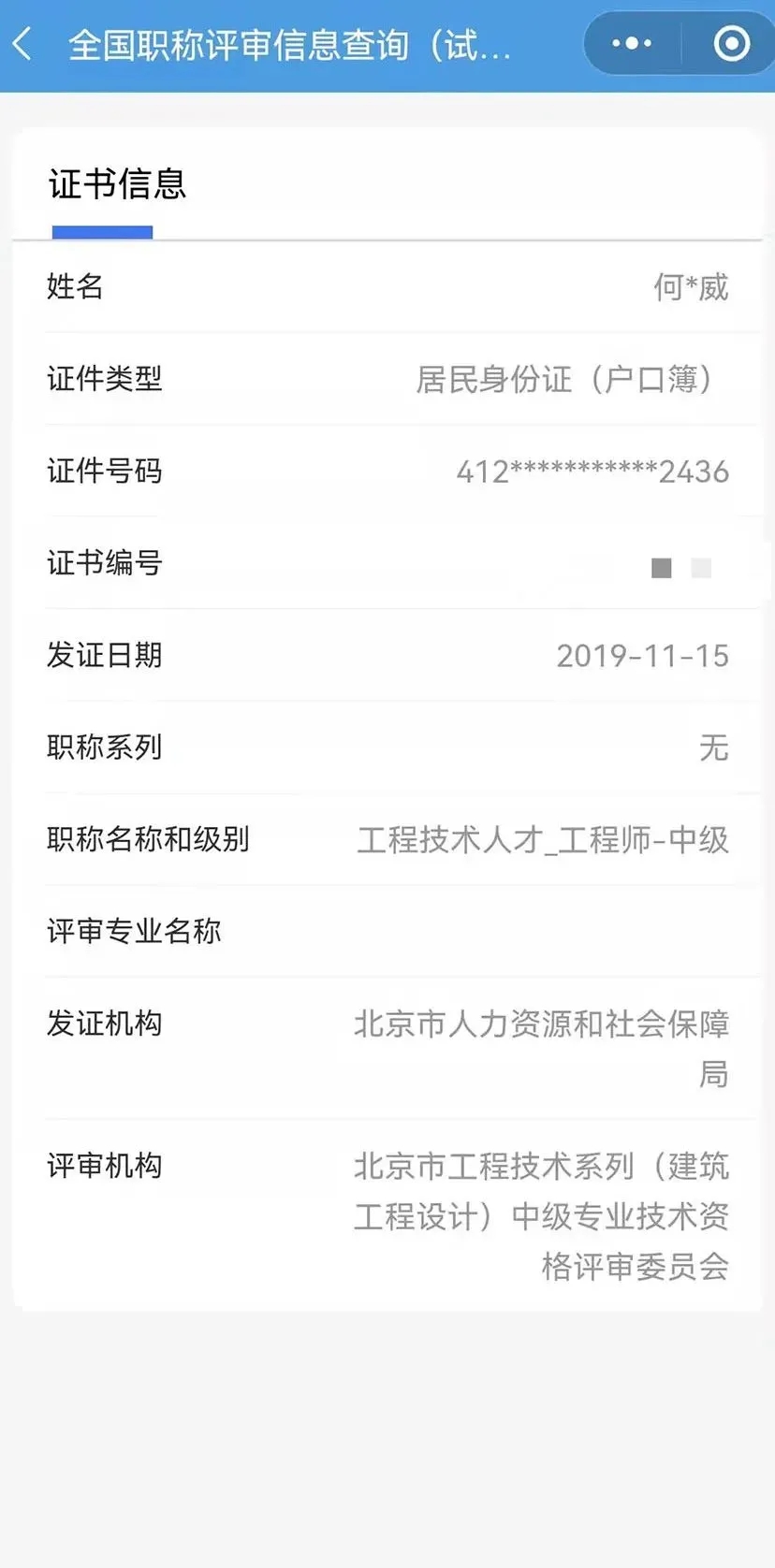Select the 证件类型 row label
Viewport: 775px width, 1568px height.
105,380
